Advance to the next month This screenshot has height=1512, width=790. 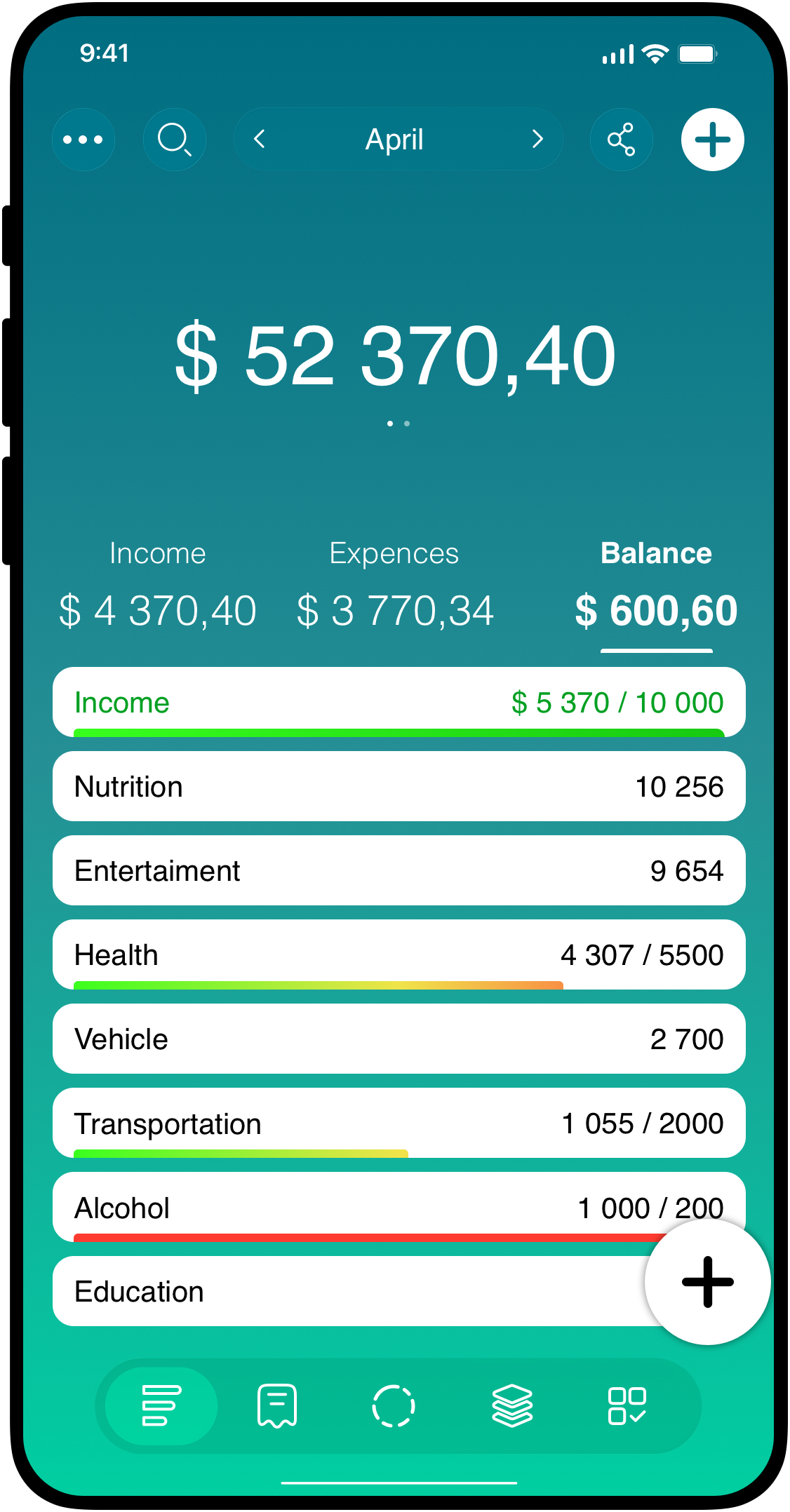point(537,140)
